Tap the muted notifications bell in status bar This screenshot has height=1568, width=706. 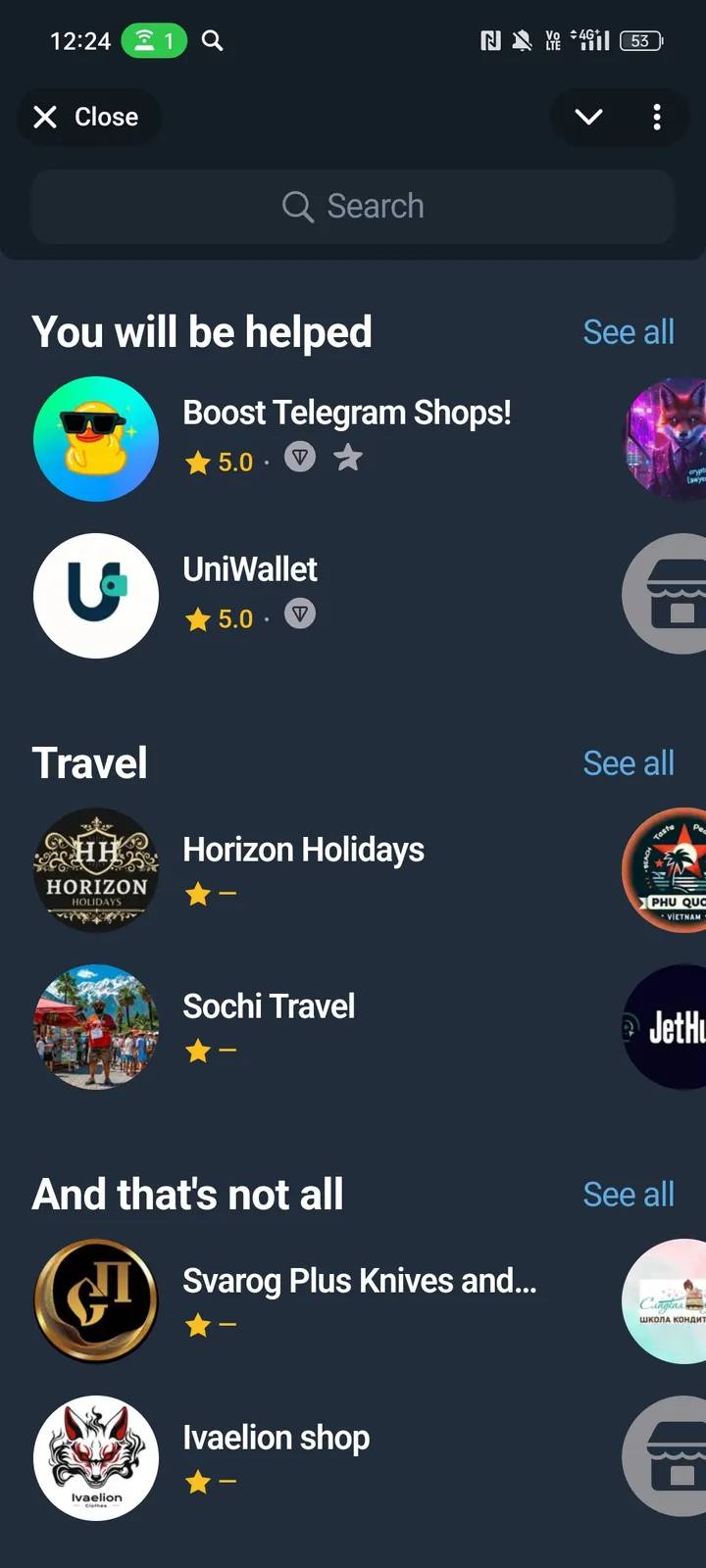(524, 39)
